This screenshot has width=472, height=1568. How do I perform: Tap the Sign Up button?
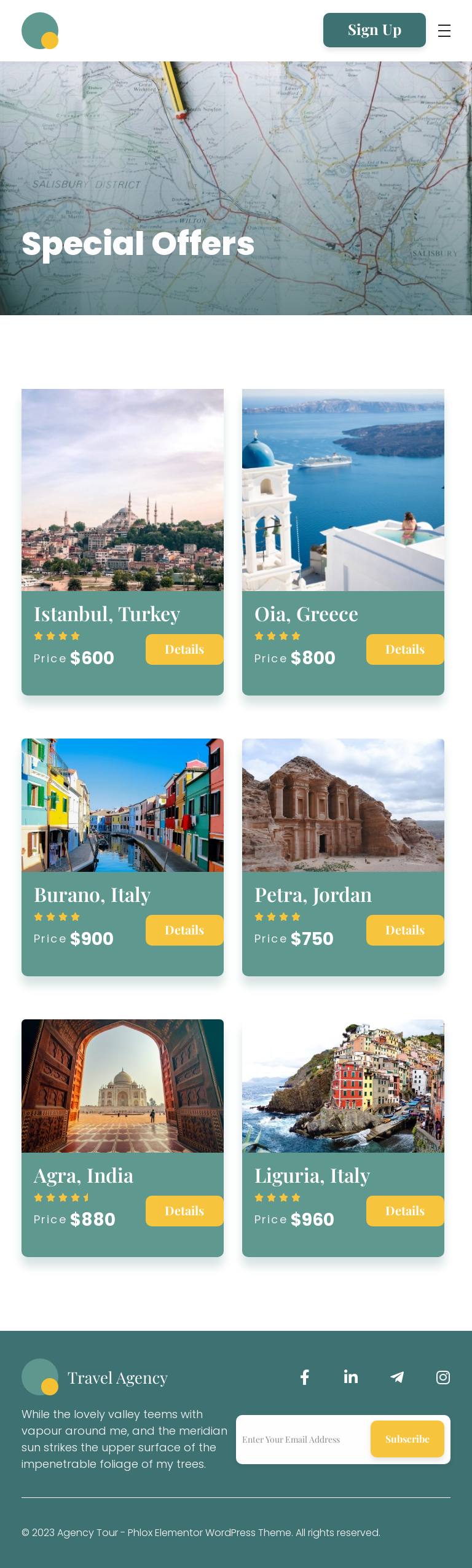pos(374,30)
